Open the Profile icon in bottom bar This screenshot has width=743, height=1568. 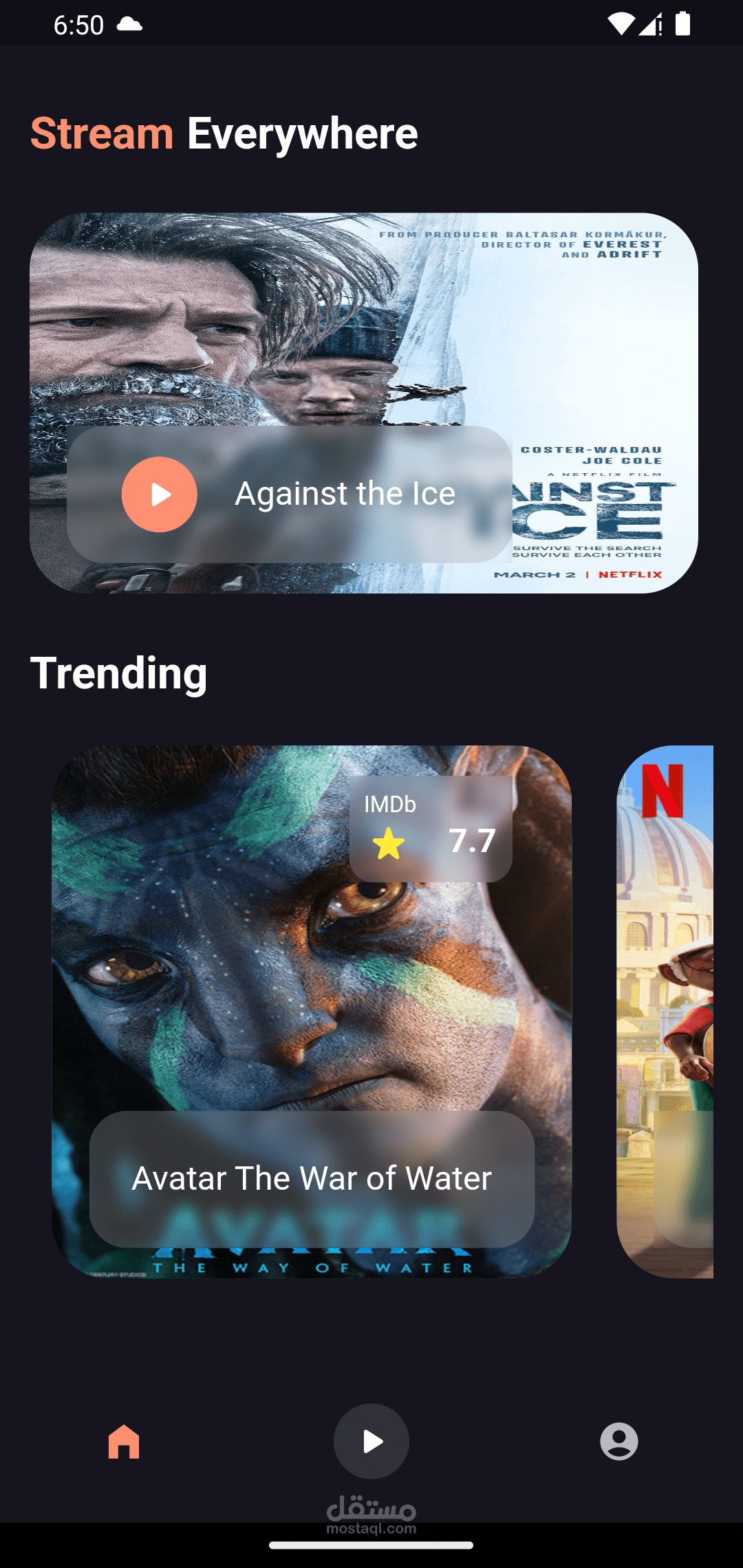(618, 1441)
